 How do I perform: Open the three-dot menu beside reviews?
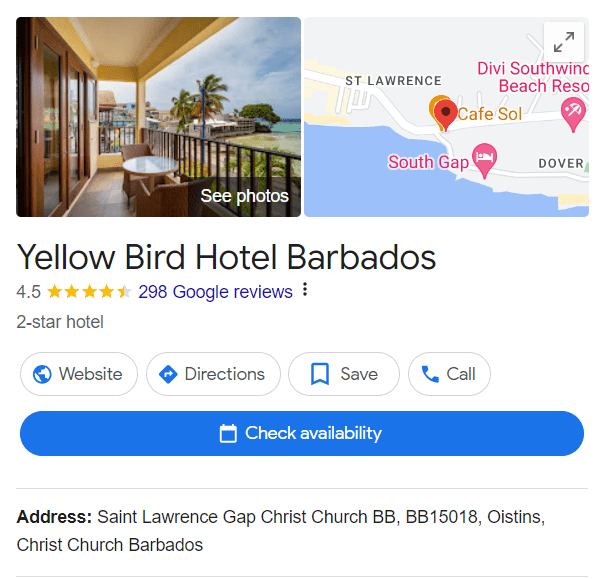tap(305, 291)
